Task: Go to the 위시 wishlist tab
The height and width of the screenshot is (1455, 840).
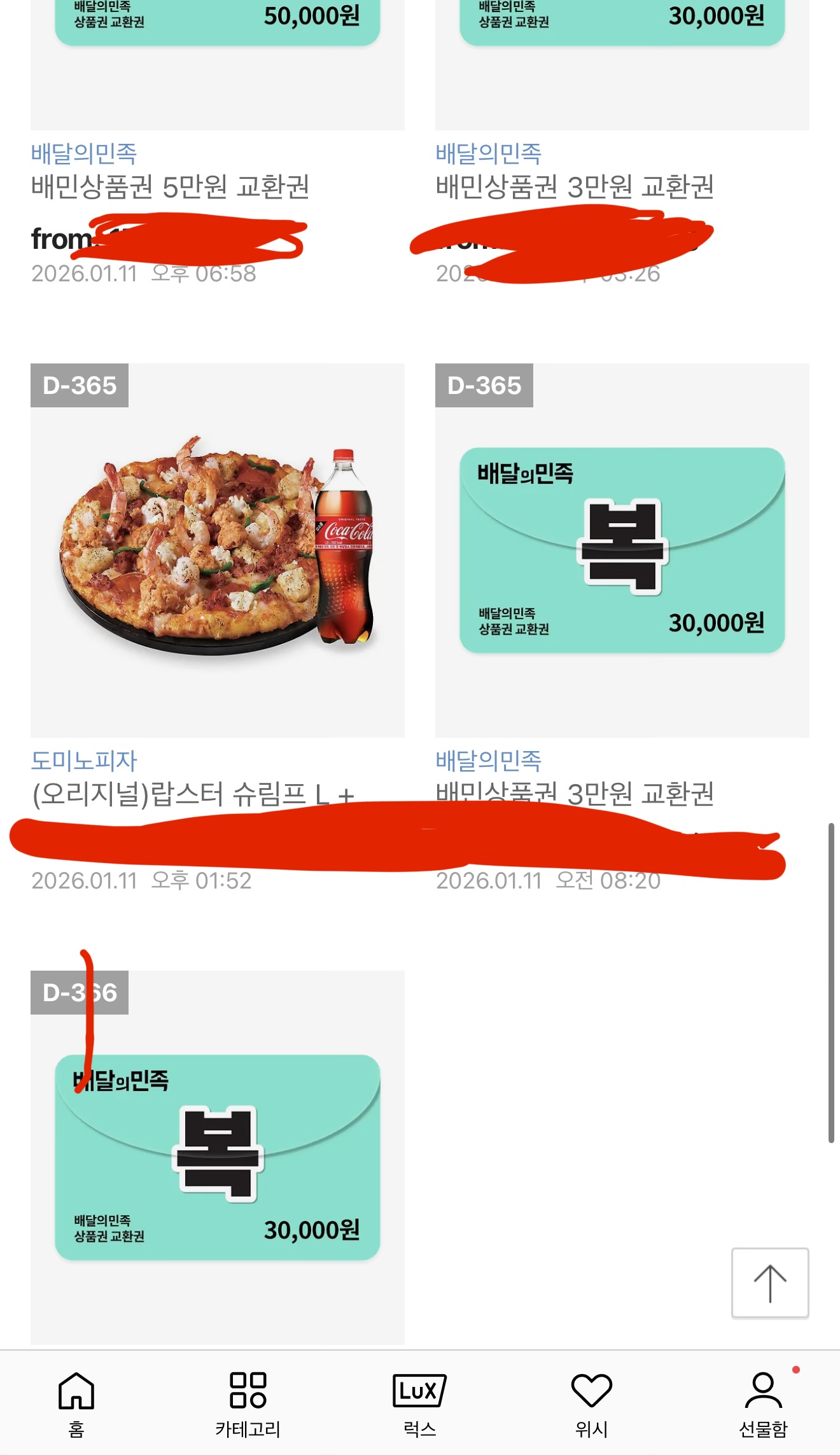Action: click(591, 1403)
